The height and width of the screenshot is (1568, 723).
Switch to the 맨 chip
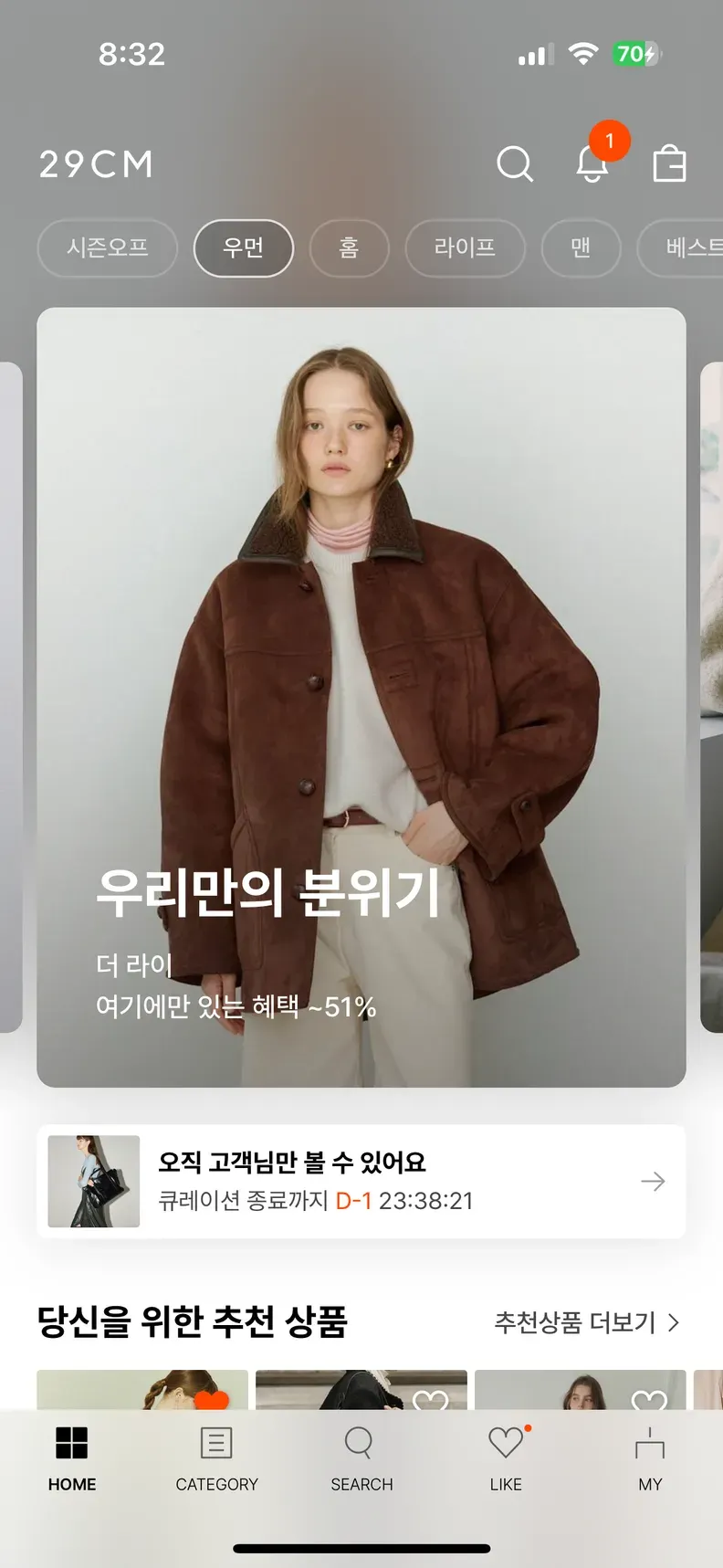581,247
